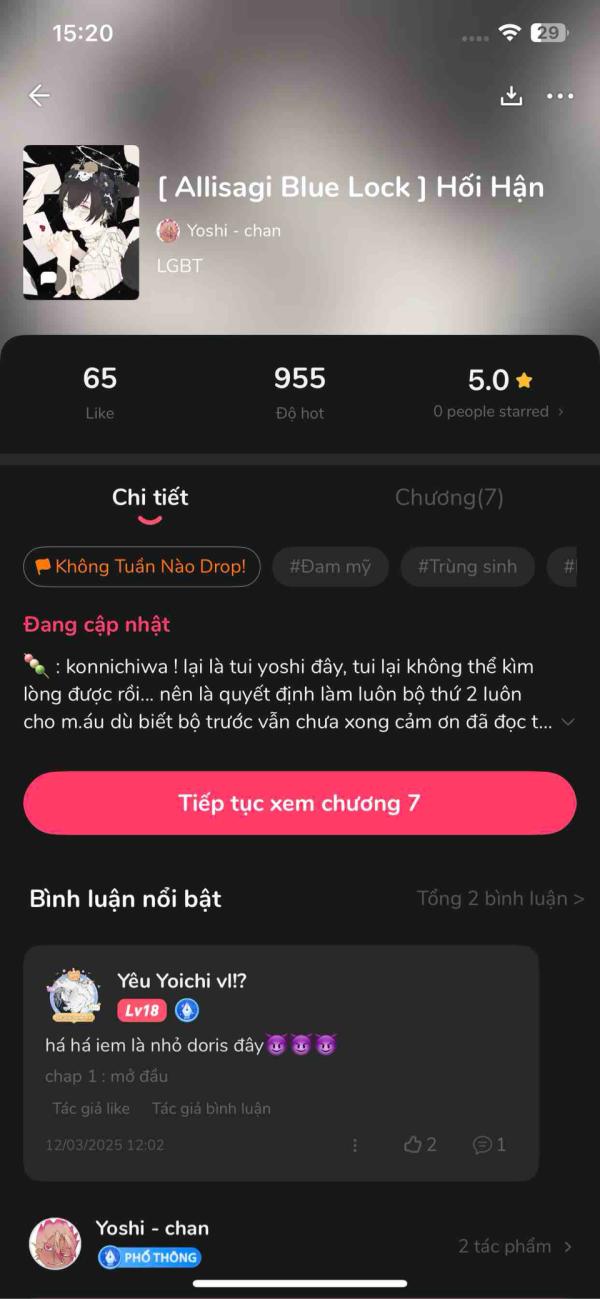Open more options on the doris comment
Image resolution: width=600 pixels, height=1299 pixels.
tap(355, 1145)
